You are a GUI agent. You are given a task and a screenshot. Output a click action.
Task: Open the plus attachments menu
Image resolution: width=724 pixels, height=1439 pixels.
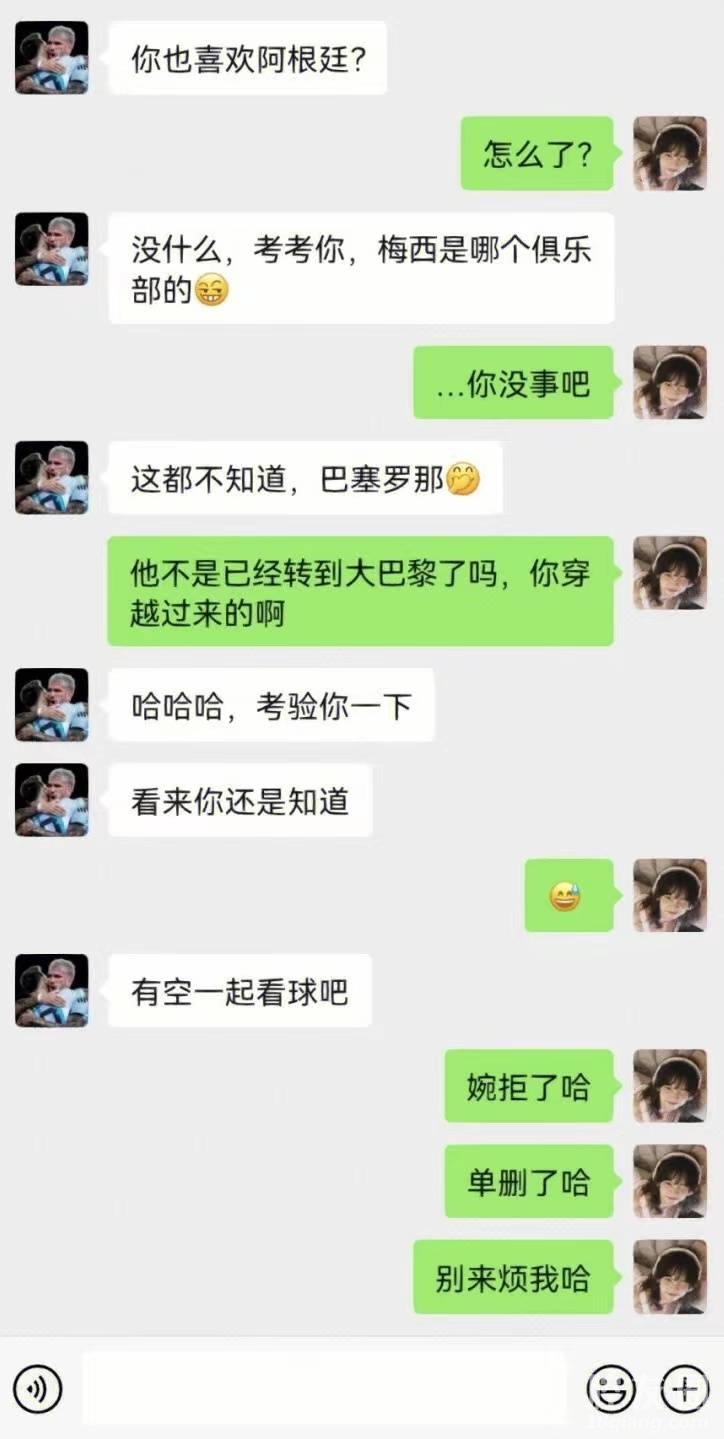pyautogui.click(x=685, y=1389)
